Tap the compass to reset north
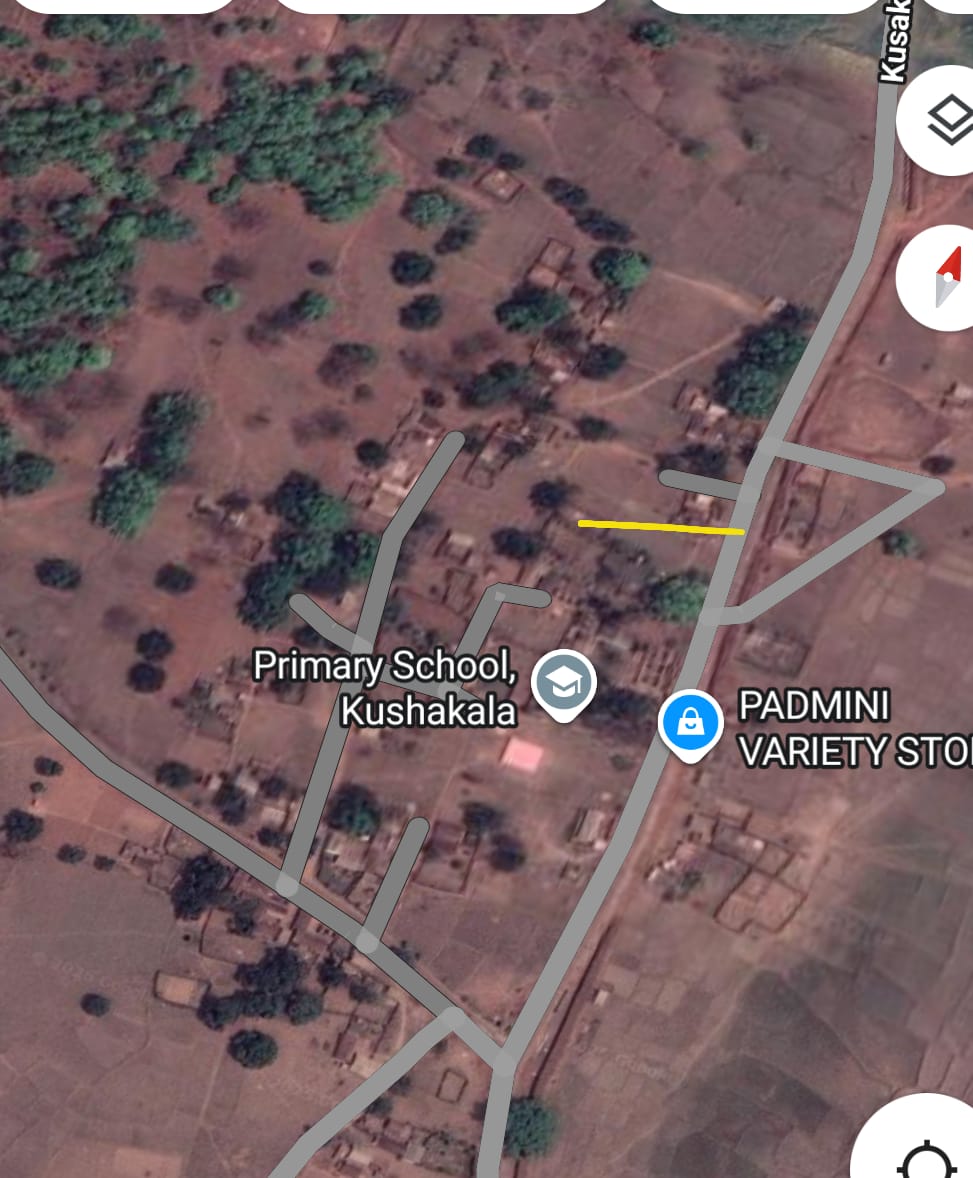 click(x=948, y=276)
